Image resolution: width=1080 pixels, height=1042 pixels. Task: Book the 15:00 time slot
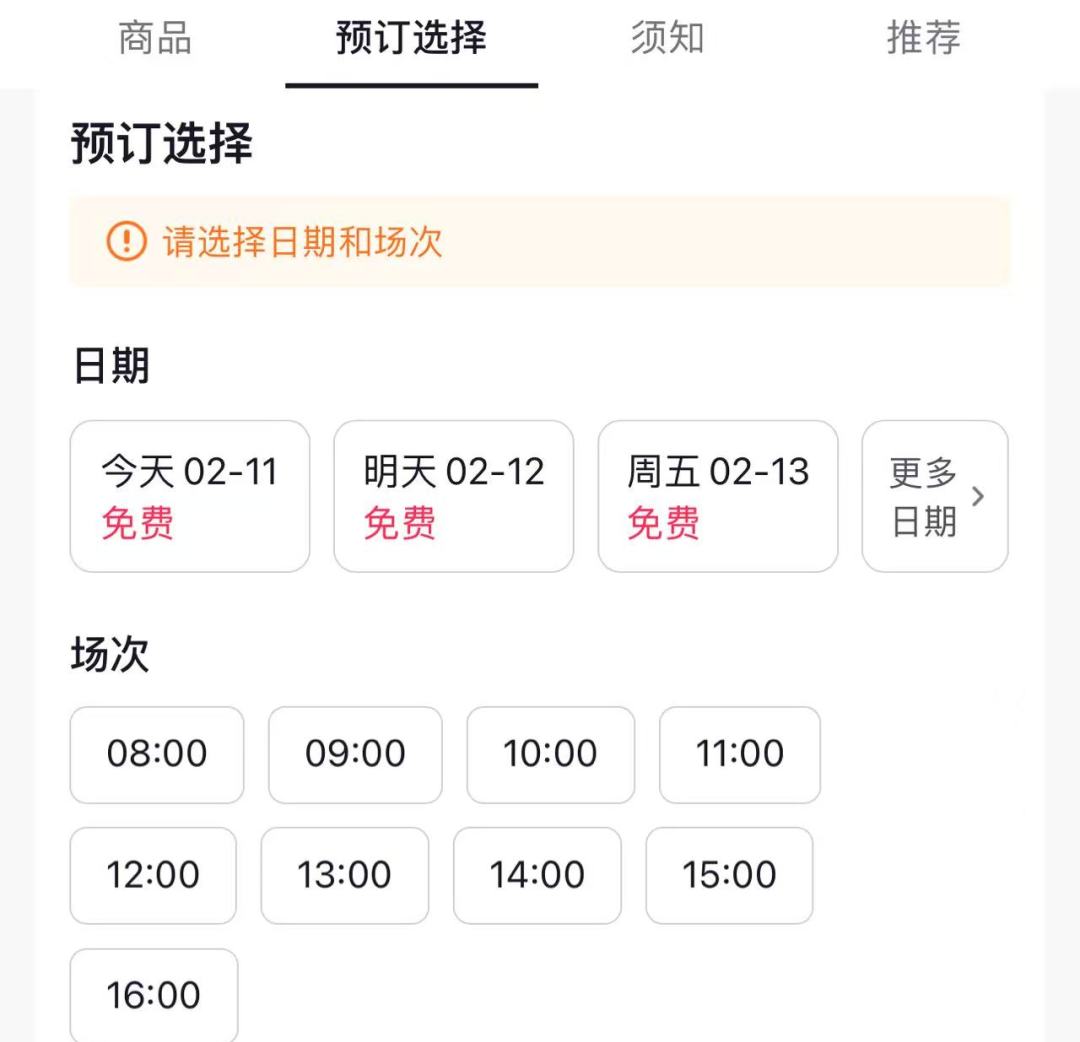tap(729, 875)
